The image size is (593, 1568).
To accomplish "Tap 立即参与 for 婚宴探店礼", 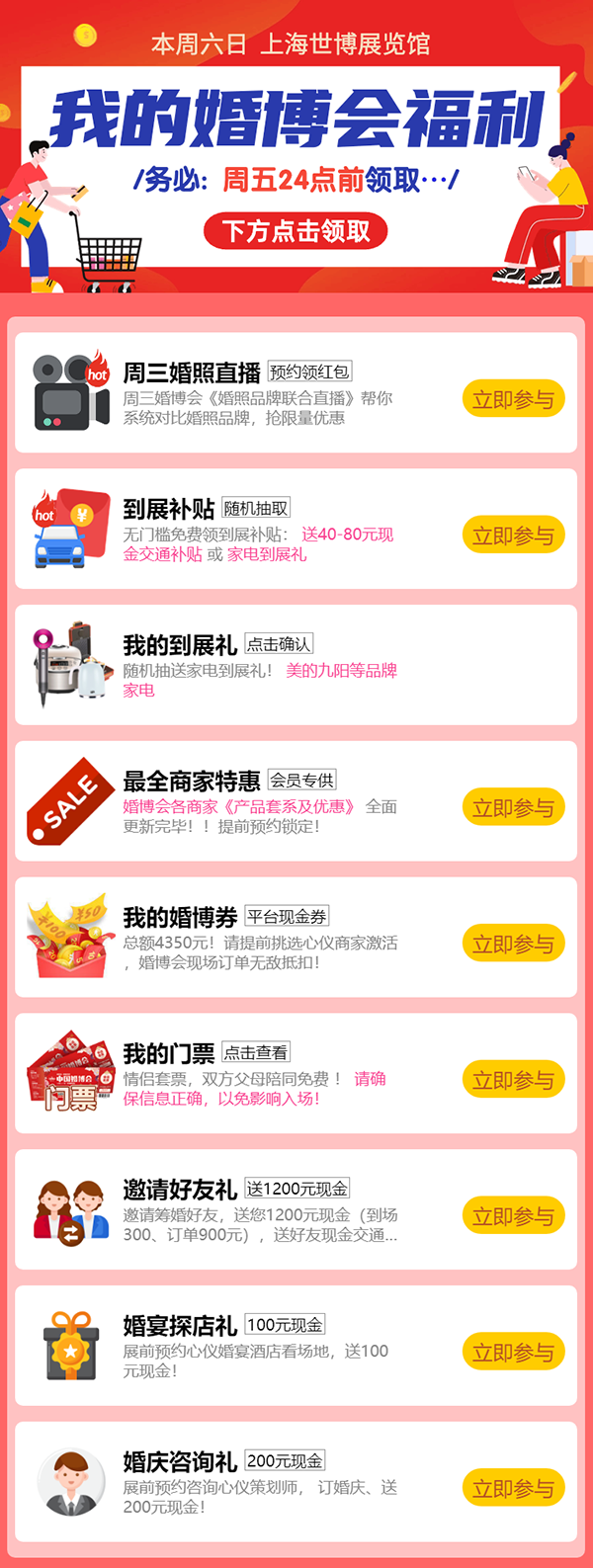I will coord(513,1352).
